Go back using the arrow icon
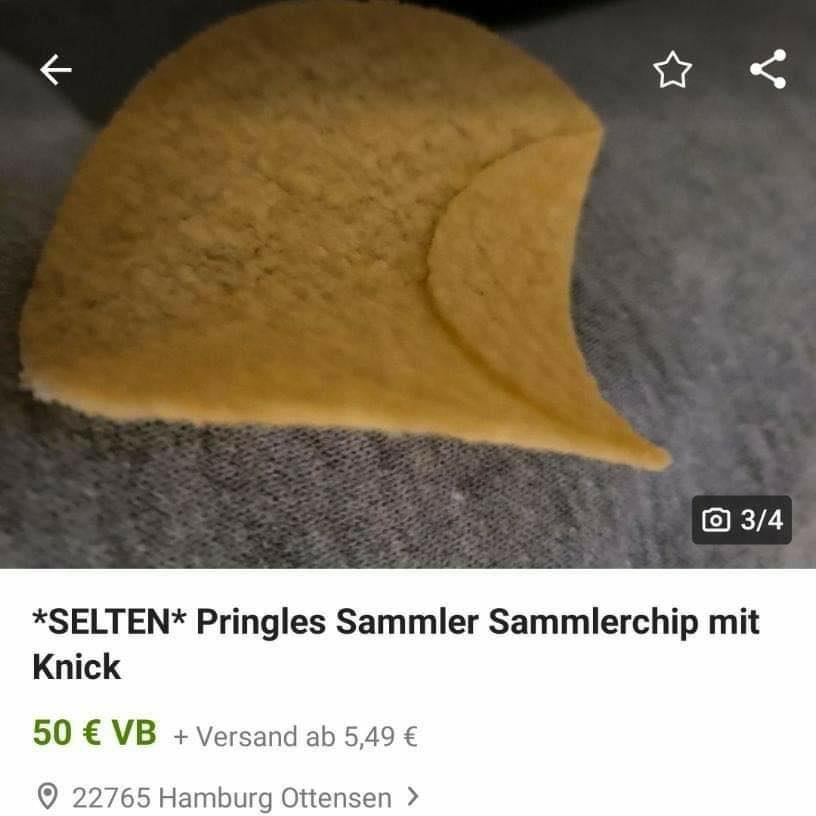Screen dimensions: 816x816 click(56, 69)
